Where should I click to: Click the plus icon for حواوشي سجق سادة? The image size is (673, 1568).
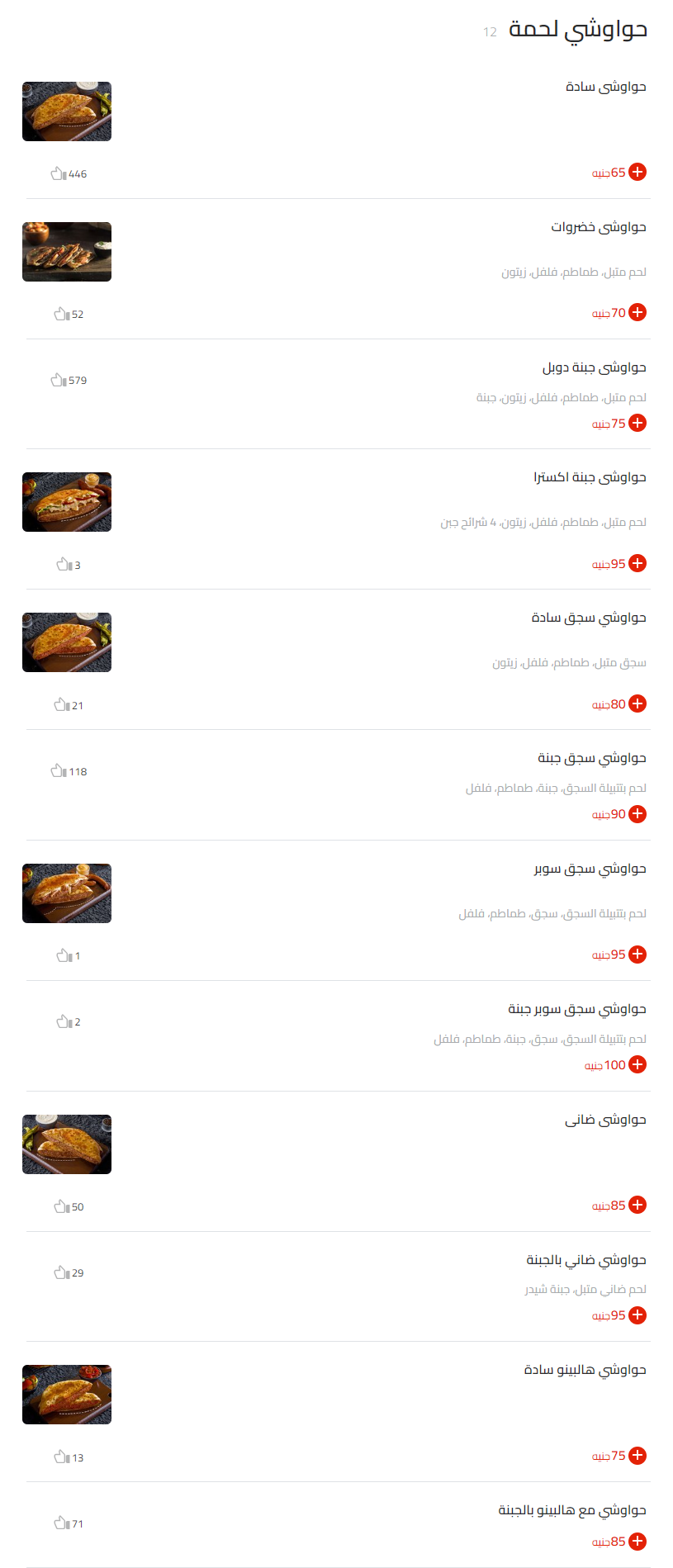pyautogui.click(x=637, y=703)
